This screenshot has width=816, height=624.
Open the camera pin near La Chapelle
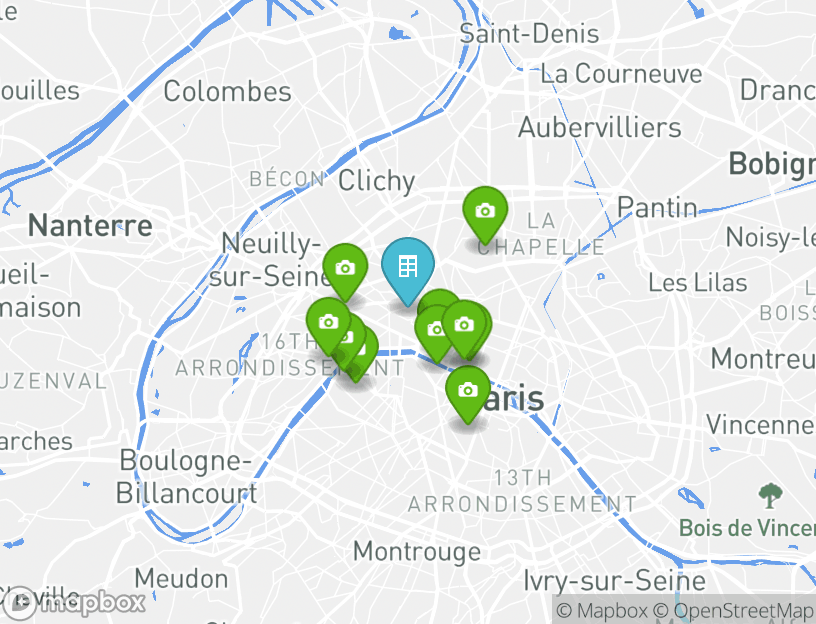pos(485,211)
